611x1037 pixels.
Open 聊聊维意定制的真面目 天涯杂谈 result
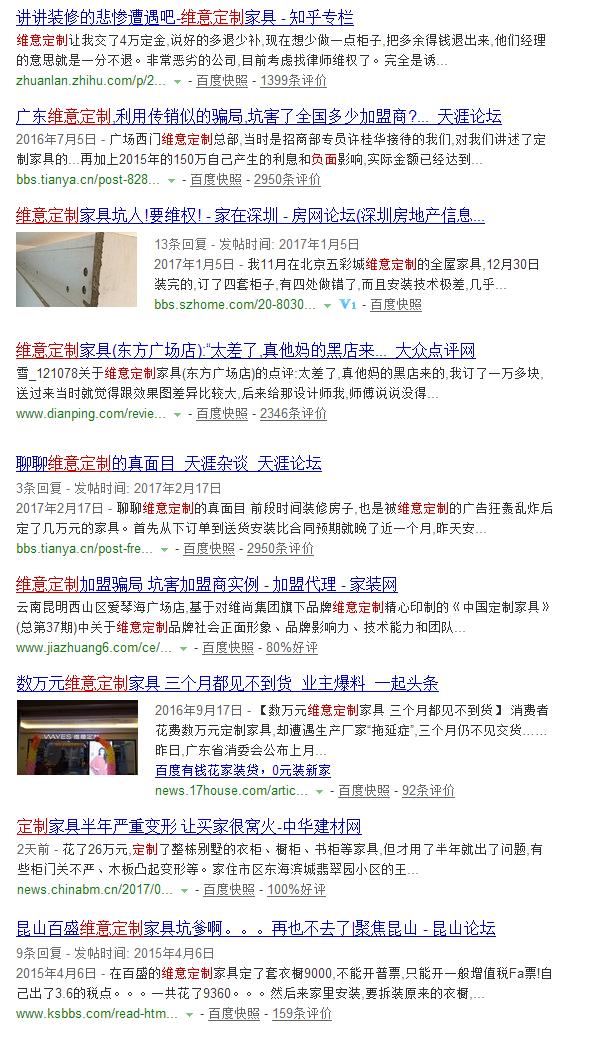[x=169, y=463]
